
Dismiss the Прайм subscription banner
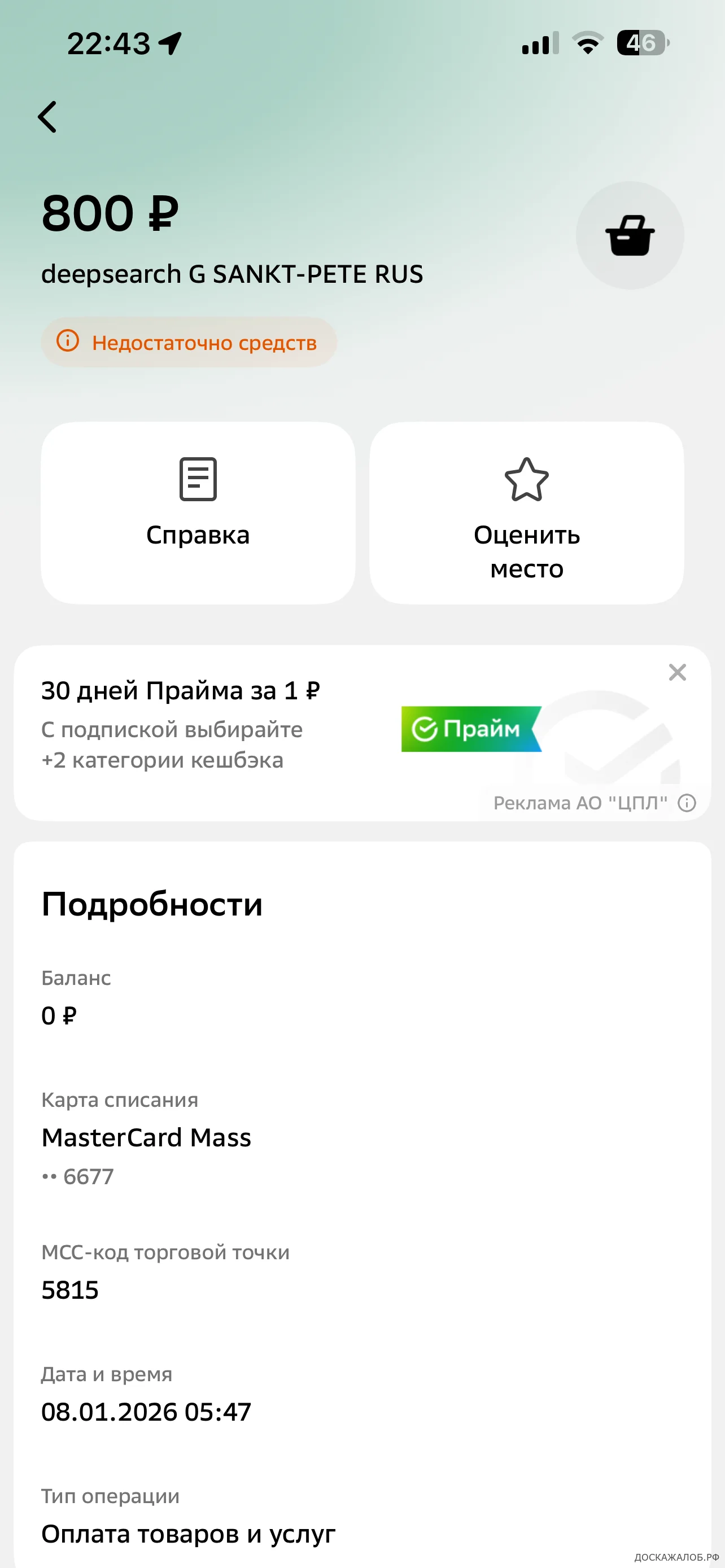click(677, 672)
